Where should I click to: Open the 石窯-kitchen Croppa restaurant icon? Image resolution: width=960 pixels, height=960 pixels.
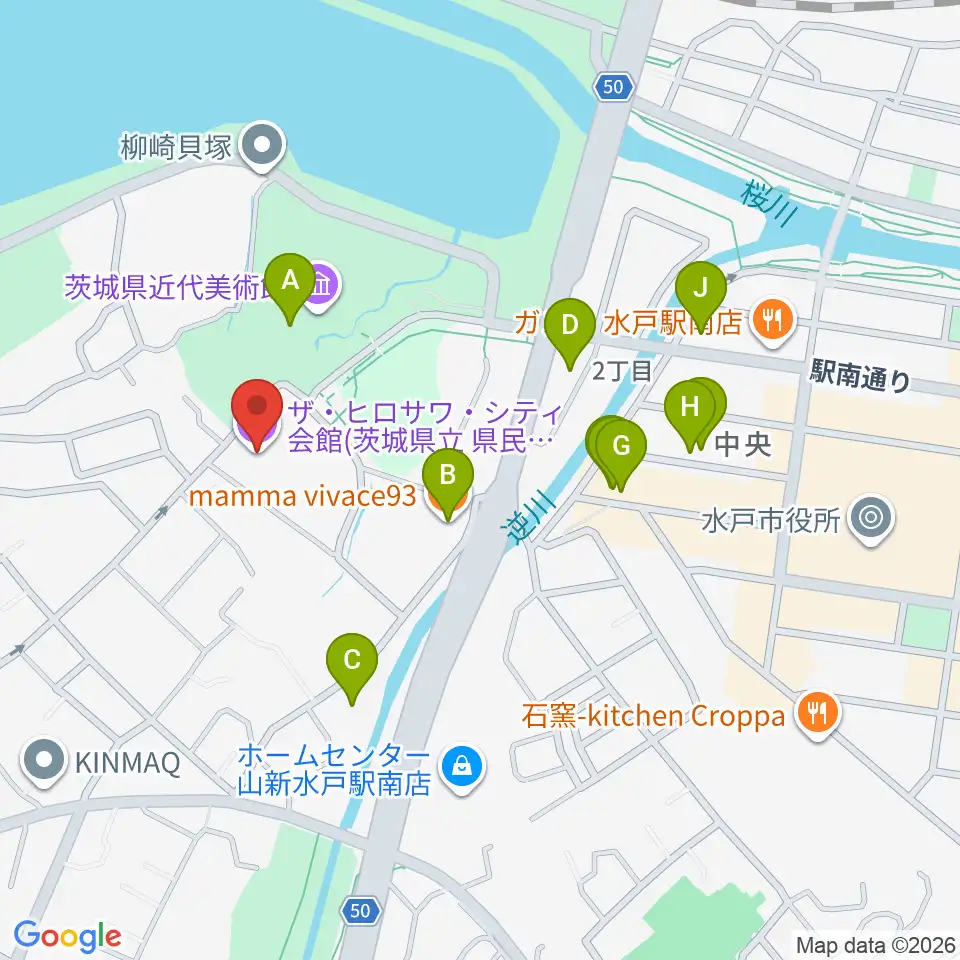pos(818,714)
